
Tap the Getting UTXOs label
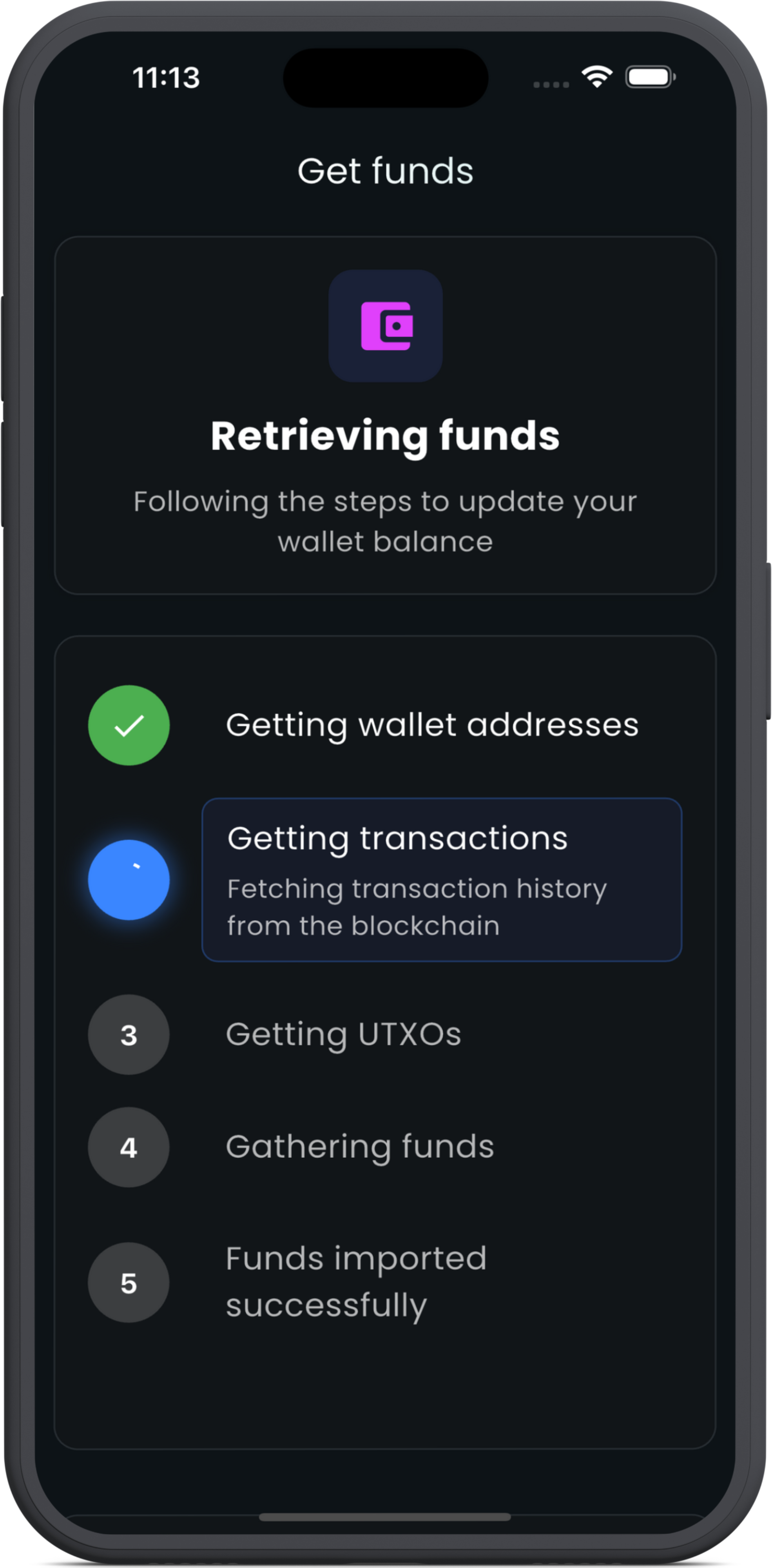coord(343,1035)
